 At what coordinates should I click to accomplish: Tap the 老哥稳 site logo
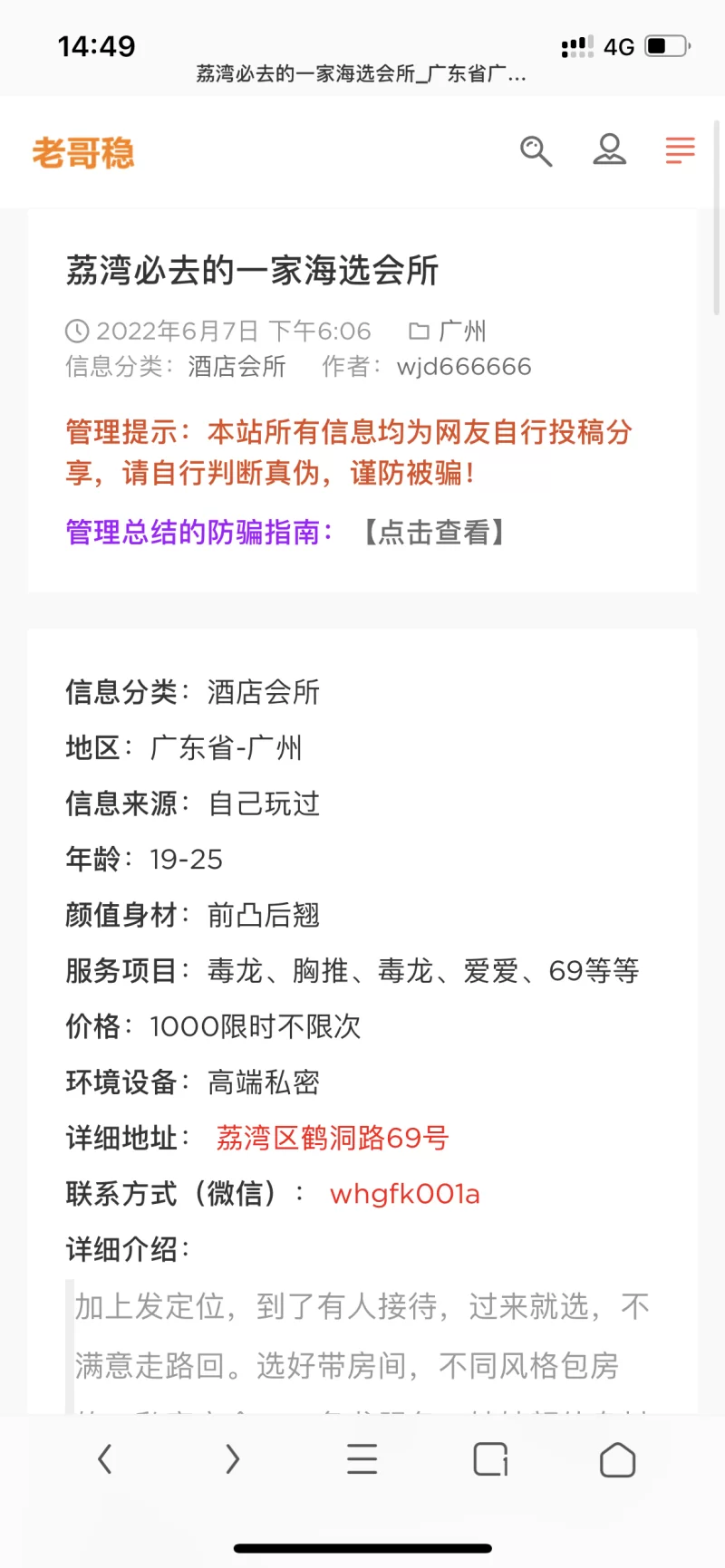83,153
